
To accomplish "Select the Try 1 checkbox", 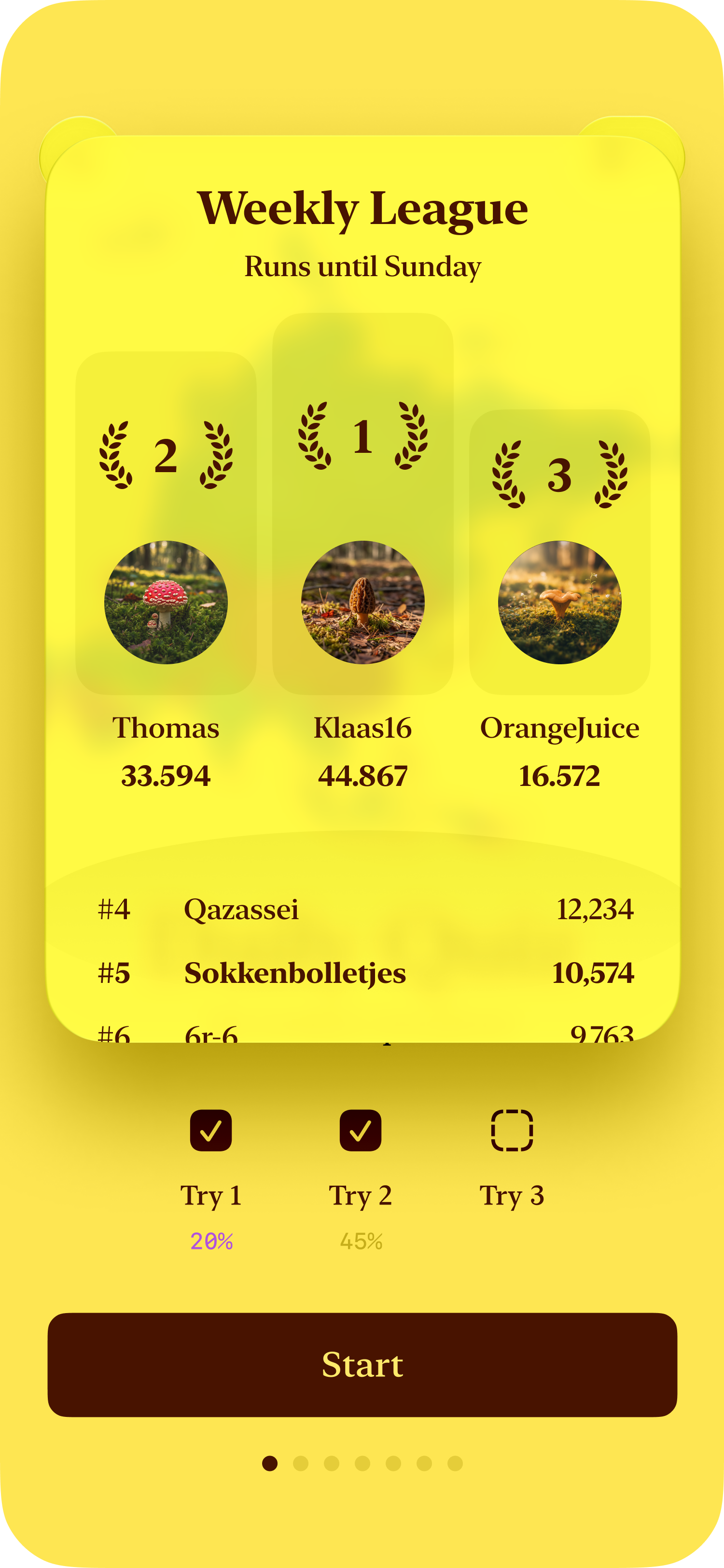I will point(210,1130).
